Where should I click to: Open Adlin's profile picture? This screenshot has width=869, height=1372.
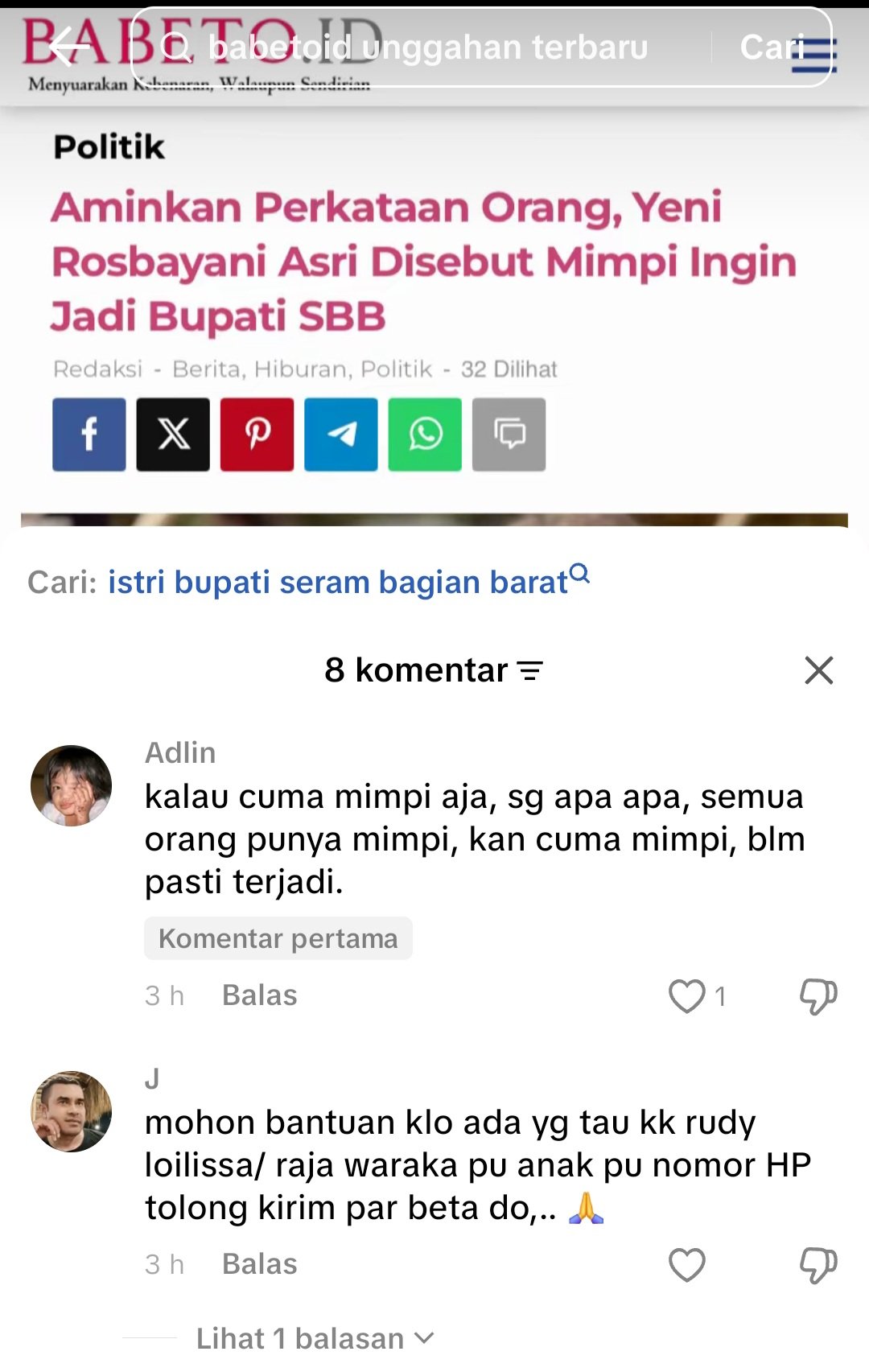(71, 785)
